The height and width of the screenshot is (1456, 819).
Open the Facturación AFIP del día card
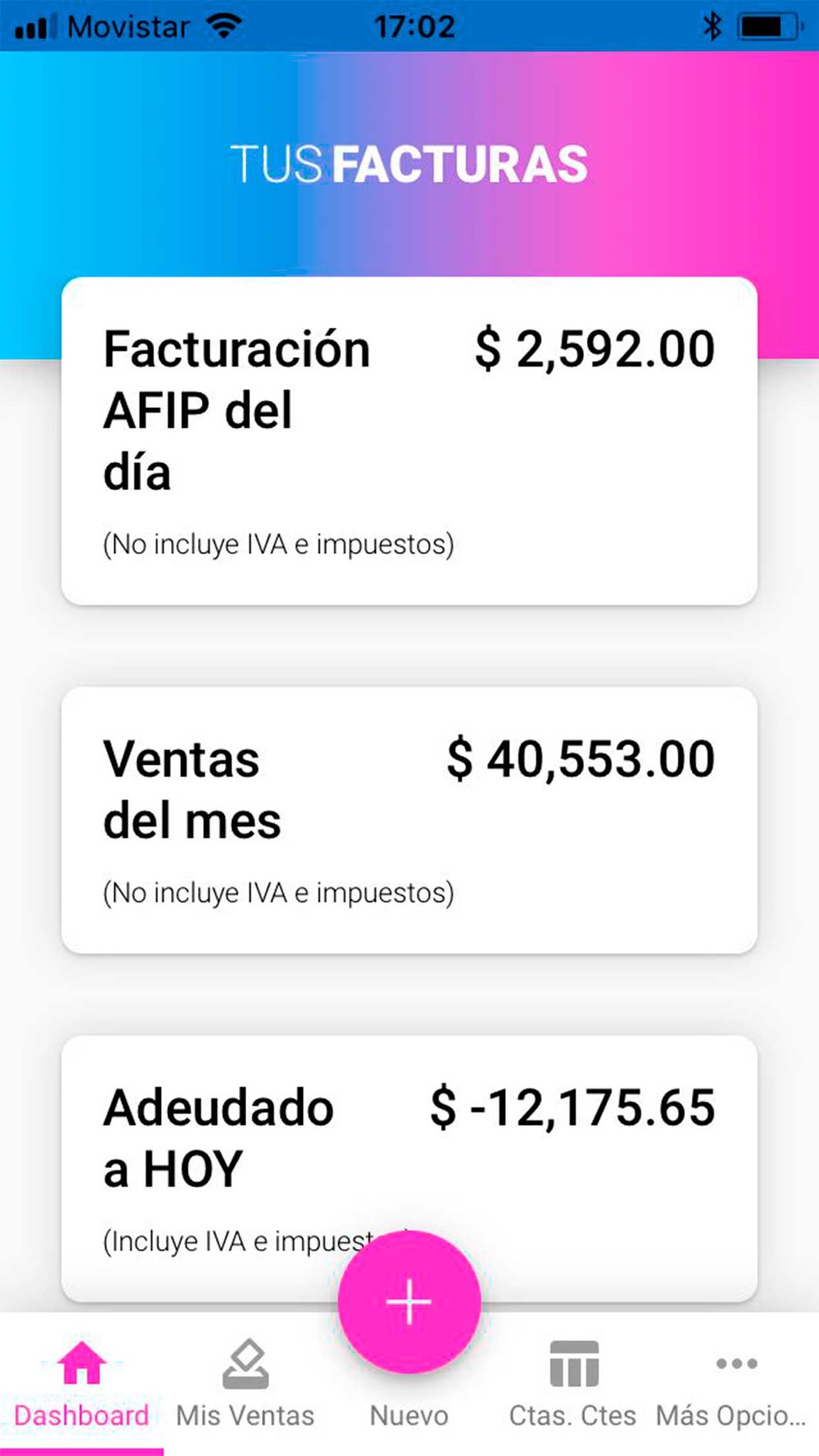pyautogui.click(x=409, y=441)
